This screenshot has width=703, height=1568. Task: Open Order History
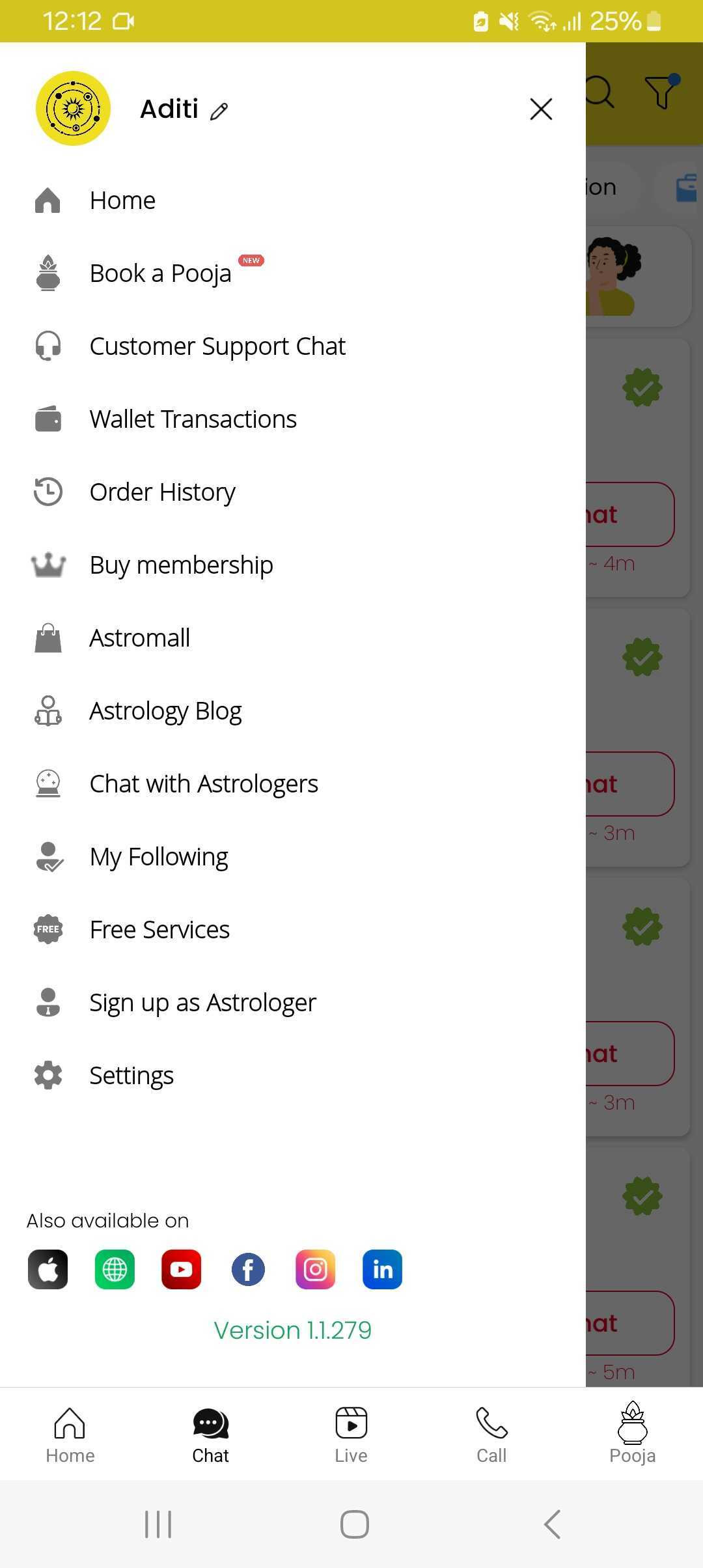[x=162, y=492]
